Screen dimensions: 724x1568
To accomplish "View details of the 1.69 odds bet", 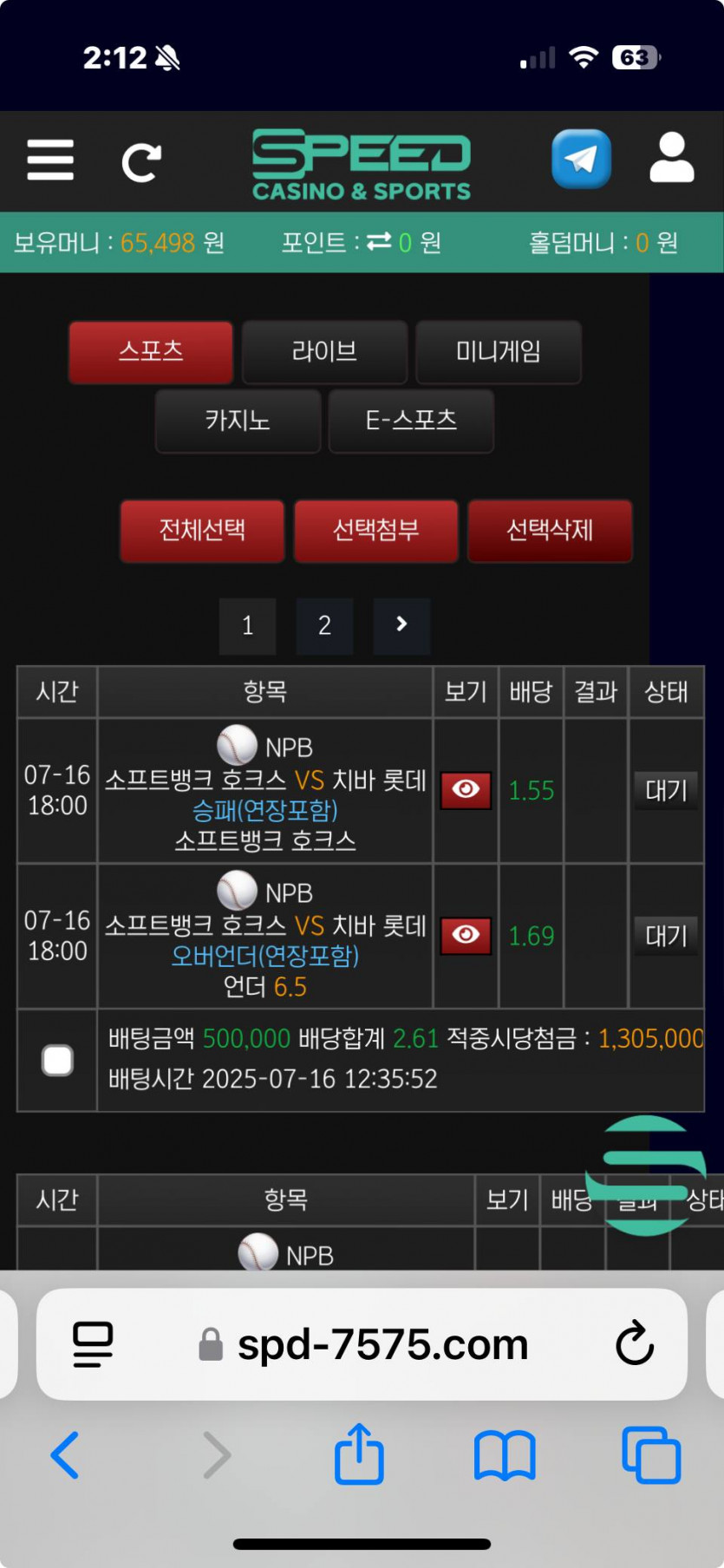I will pos(466,936).
